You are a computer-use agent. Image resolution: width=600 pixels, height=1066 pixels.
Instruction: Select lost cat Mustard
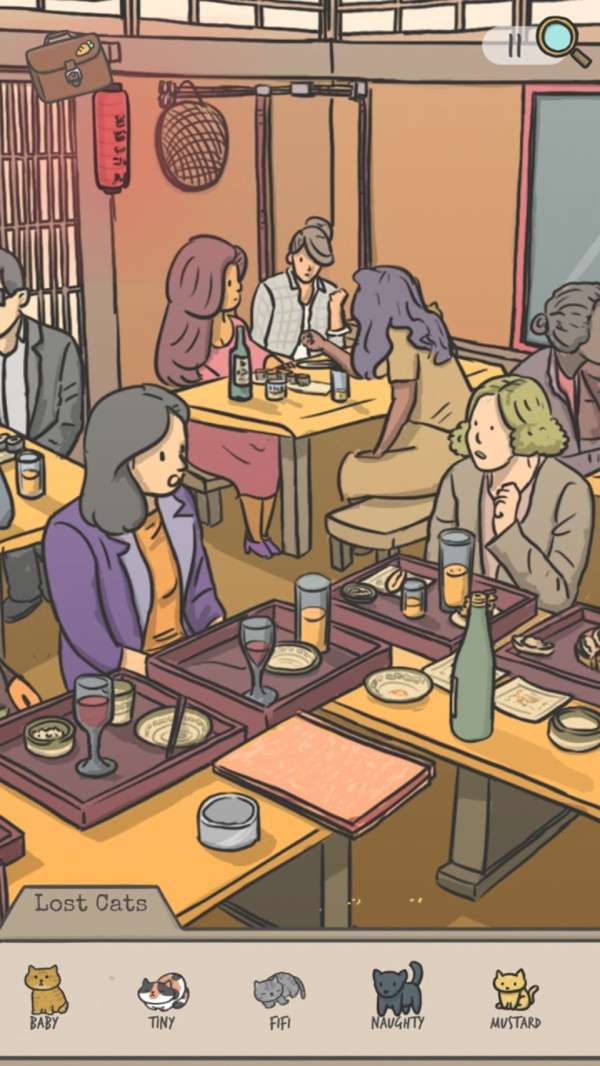coord(515,993)
